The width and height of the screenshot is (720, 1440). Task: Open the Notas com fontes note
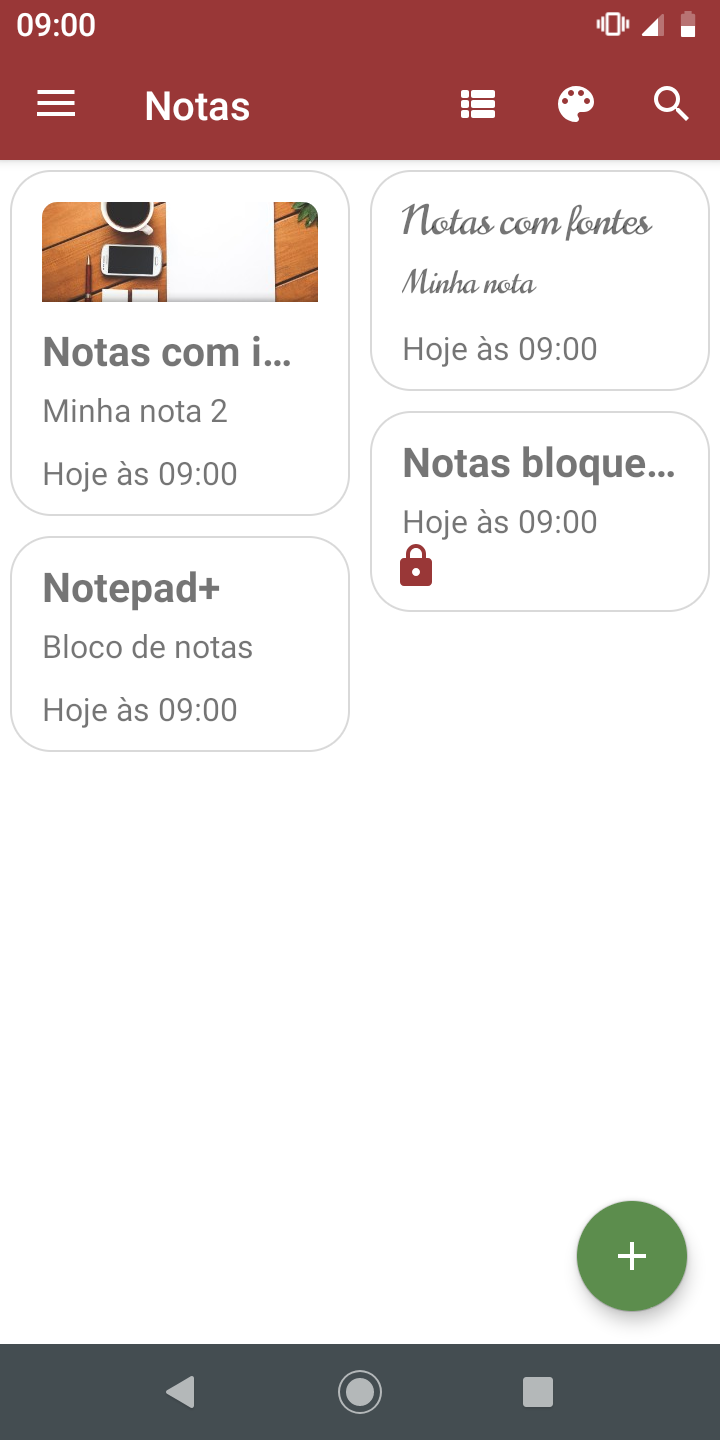coord(540,280)
